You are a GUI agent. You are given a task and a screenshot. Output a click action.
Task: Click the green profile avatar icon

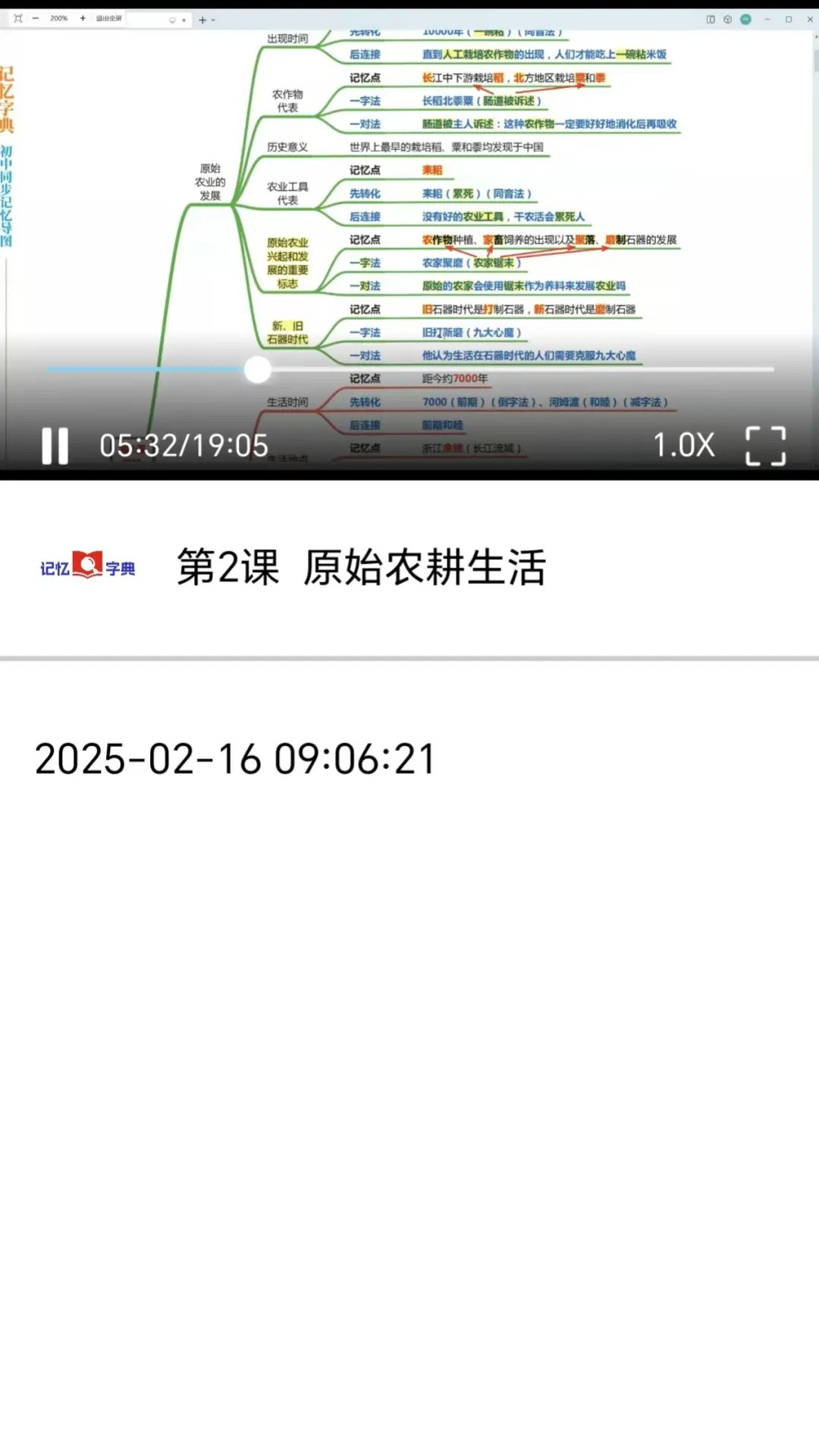point(745,19)
